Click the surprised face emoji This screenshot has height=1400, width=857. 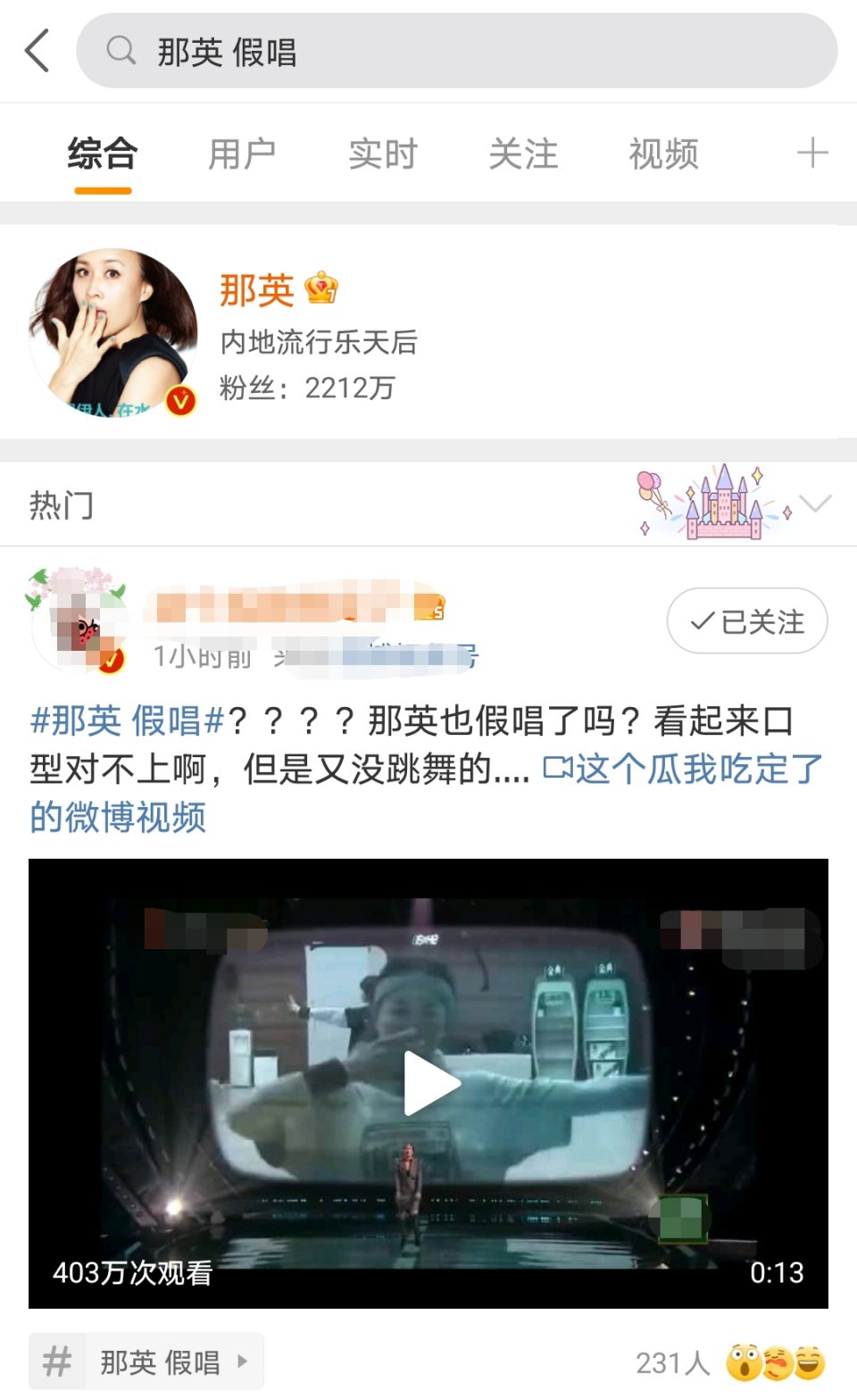click(745, 1361)
